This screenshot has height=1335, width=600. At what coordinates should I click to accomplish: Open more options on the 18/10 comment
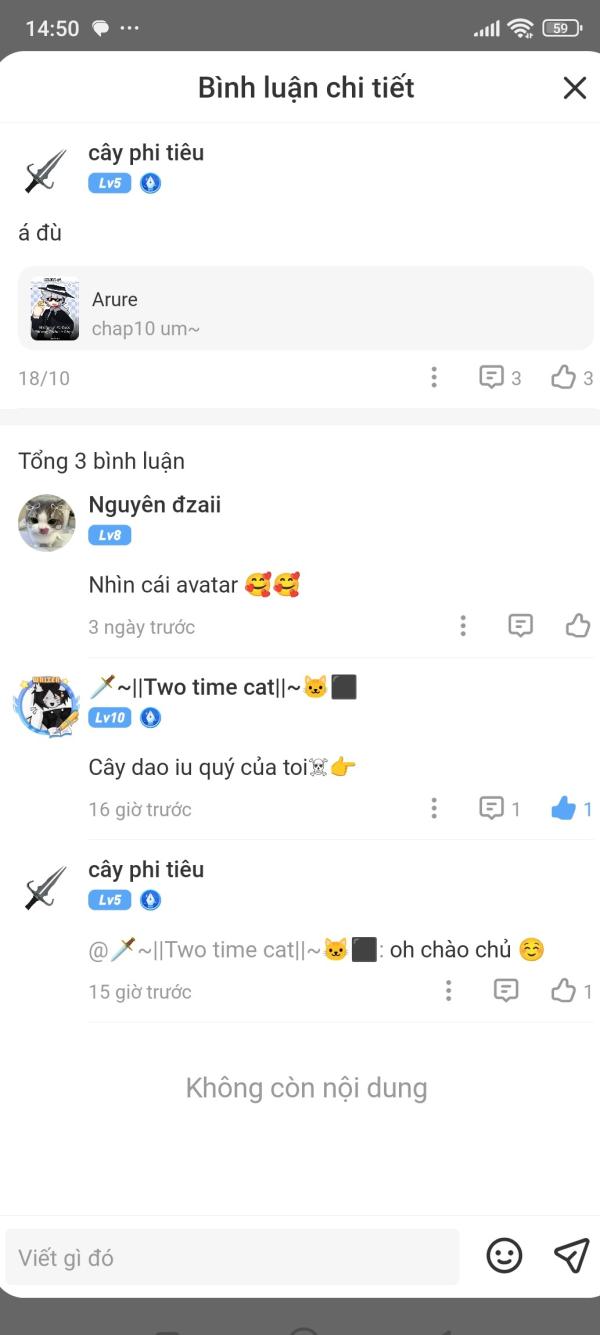434,377
